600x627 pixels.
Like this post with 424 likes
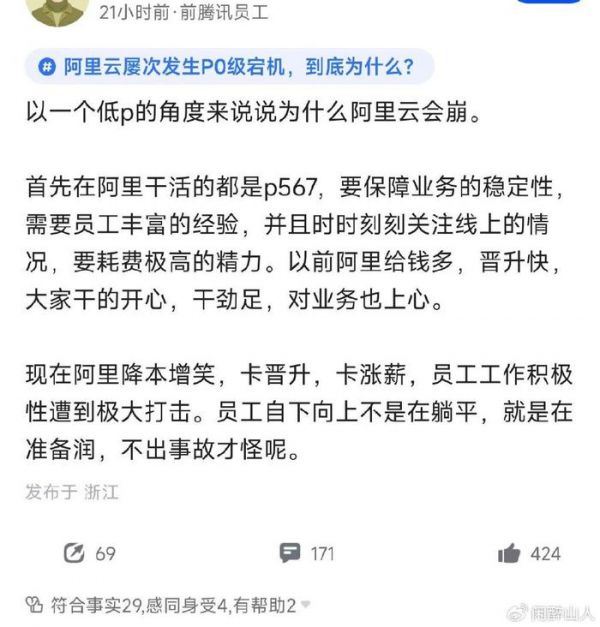pos(509,553)
